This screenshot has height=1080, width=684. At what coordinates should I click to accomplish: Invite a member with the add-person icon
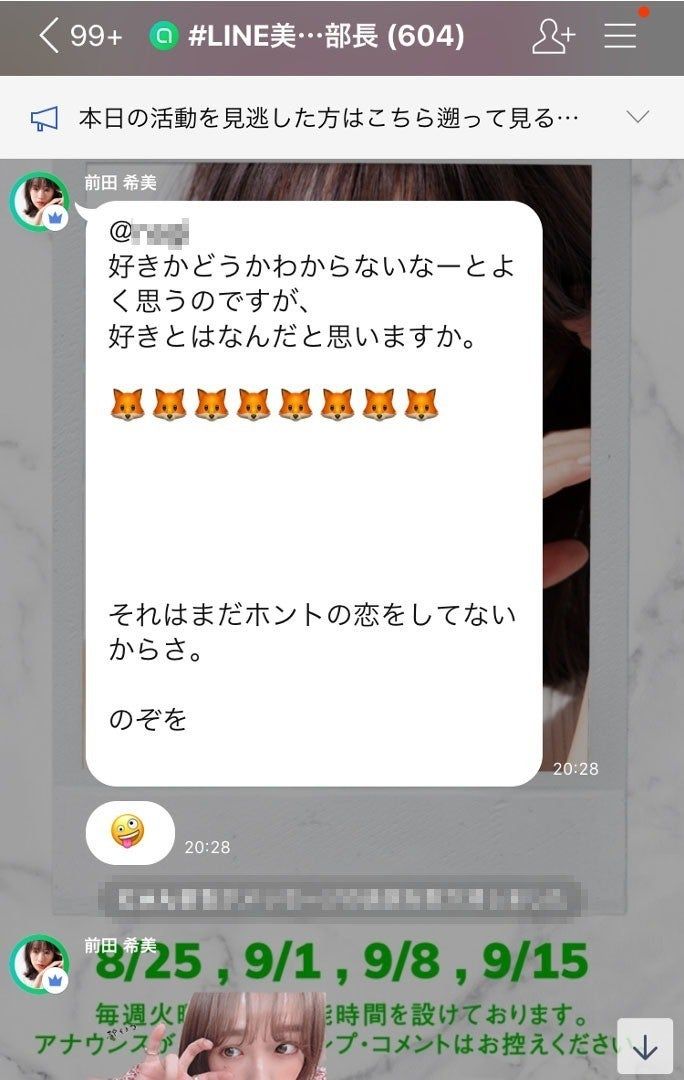553,37
